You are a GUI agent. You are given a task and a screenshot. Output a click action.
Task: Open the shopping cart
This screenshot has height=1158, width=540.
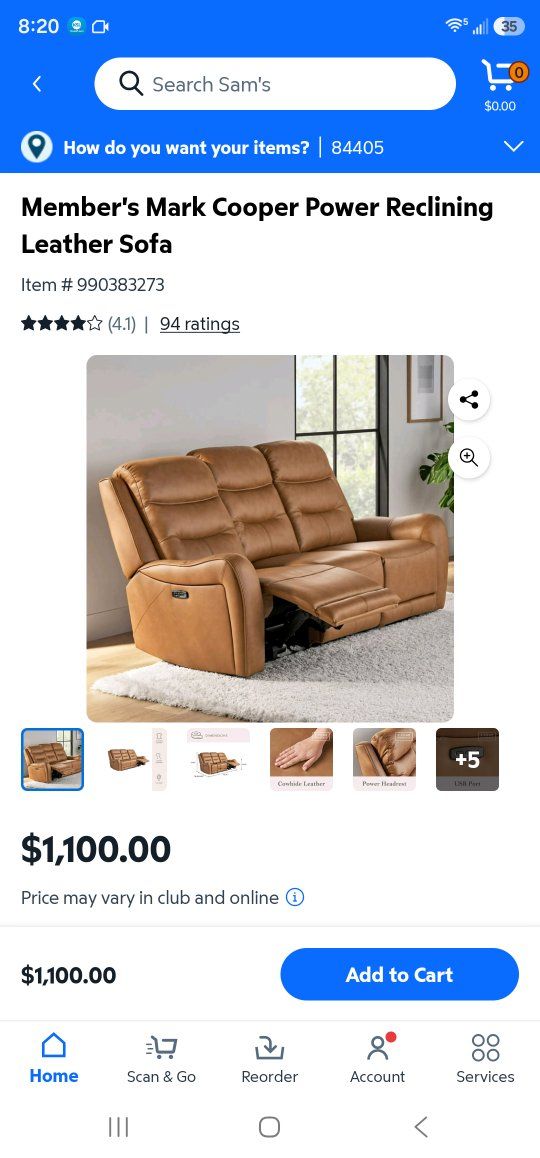[x=503, y=85]
